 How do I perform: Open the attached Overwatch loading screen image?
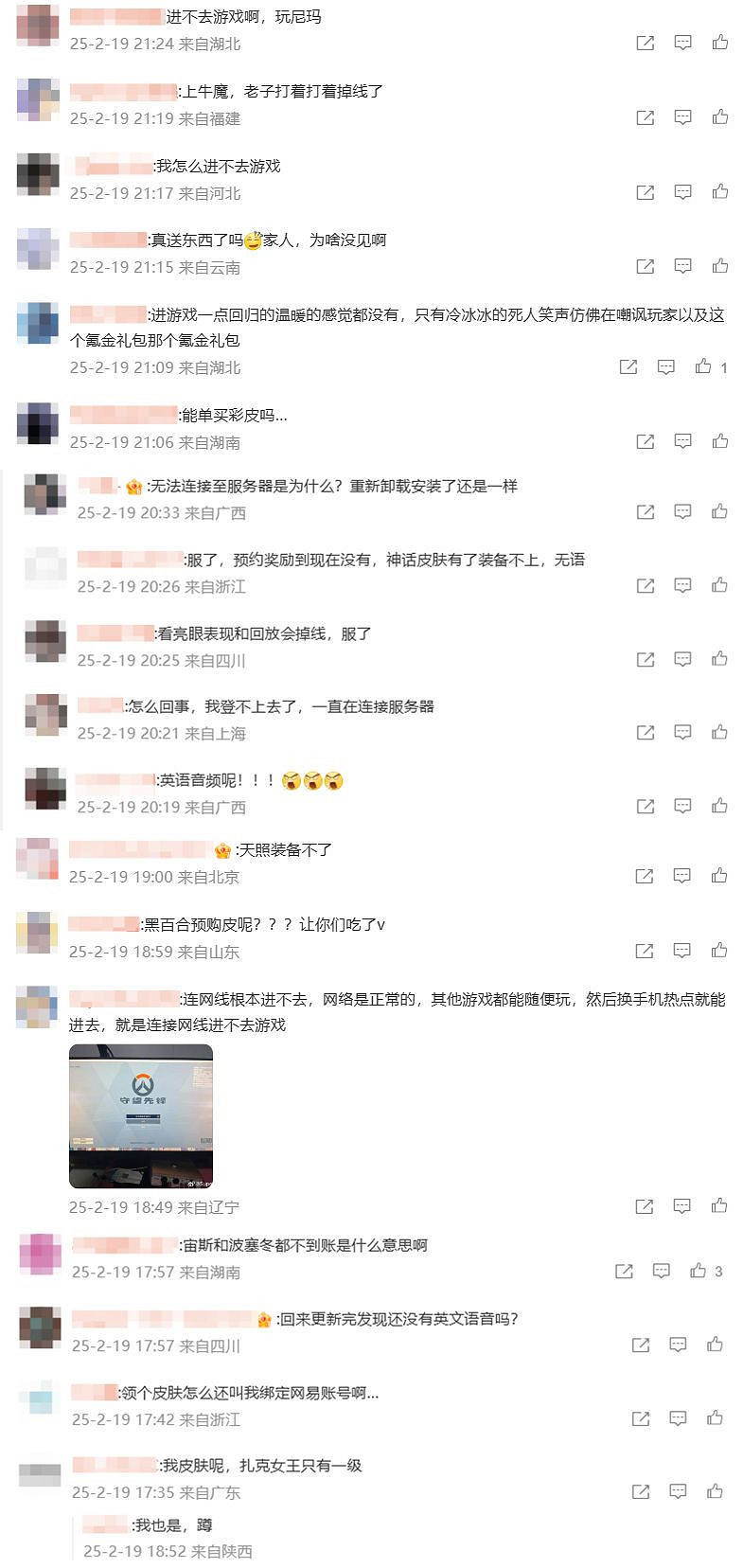pos(140,1115)
